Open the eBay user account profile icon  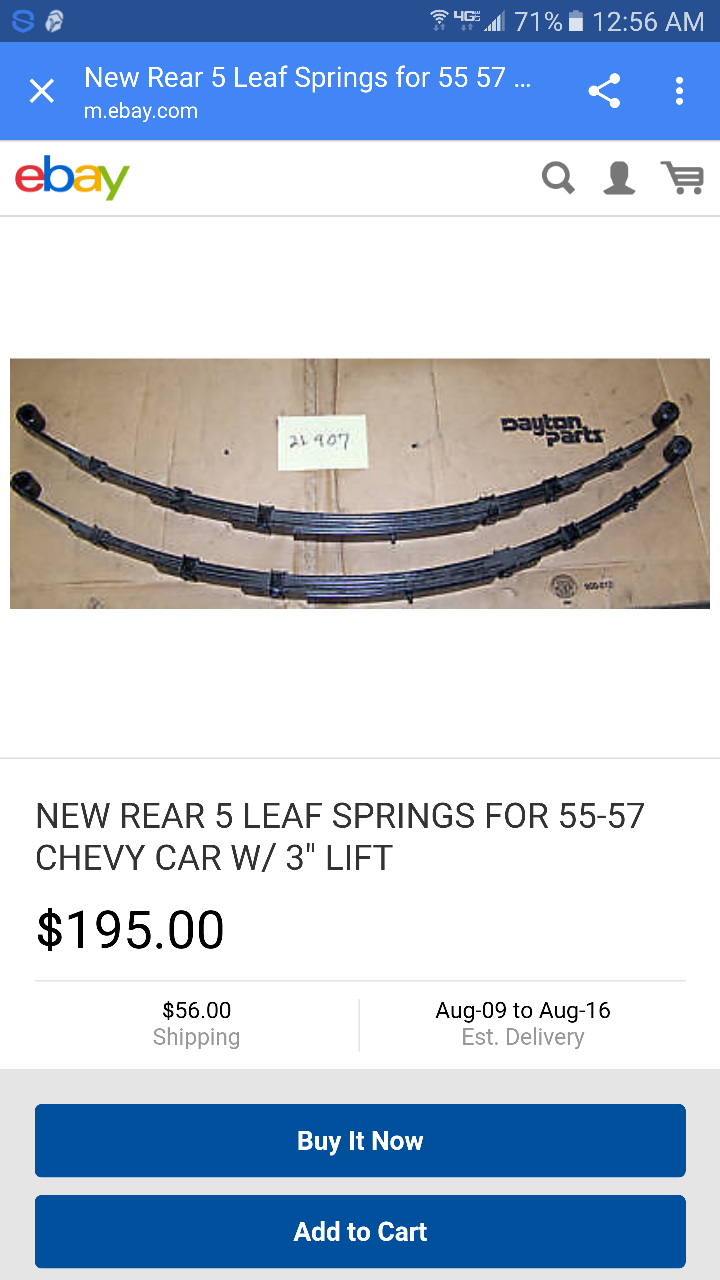(618, 178)
